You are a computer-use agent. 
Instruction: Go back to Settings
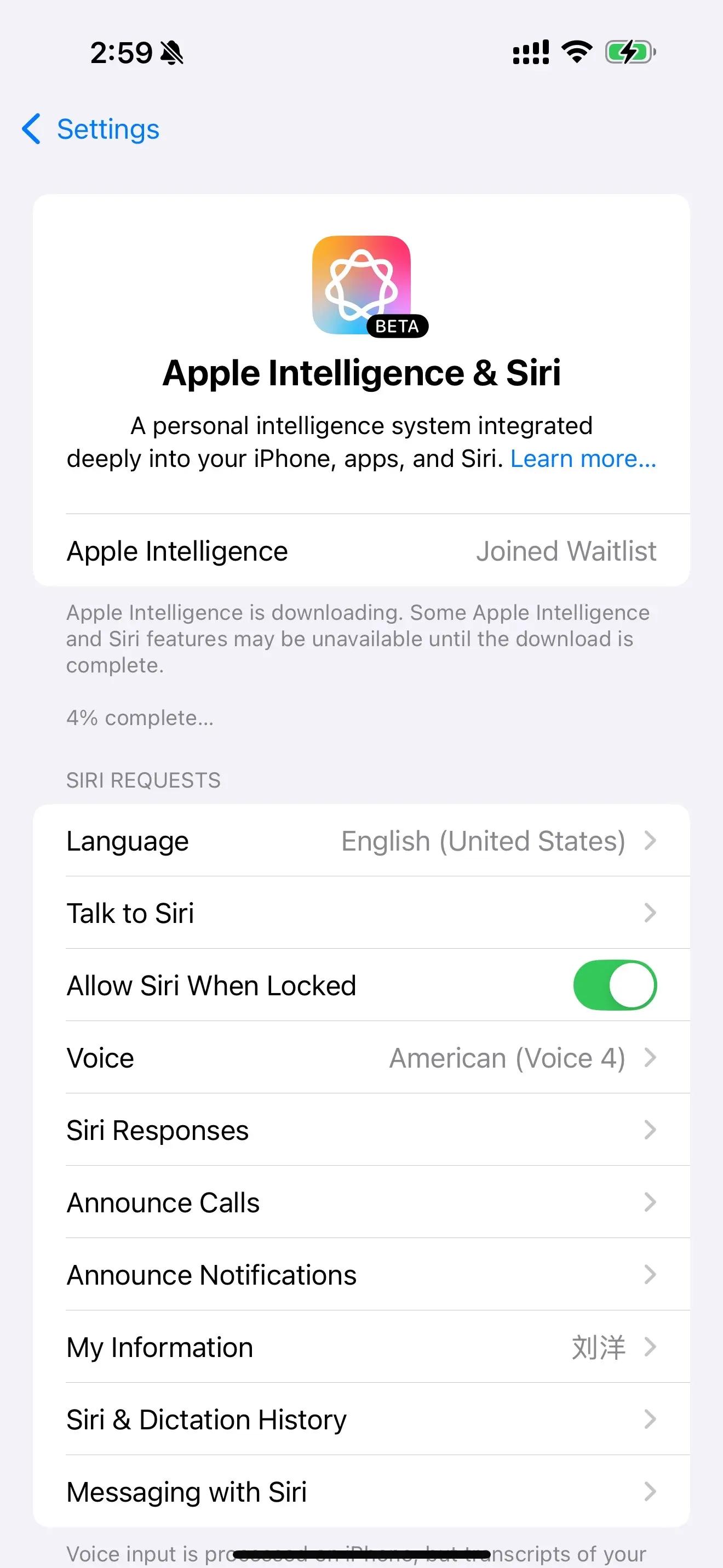point(91,129)
